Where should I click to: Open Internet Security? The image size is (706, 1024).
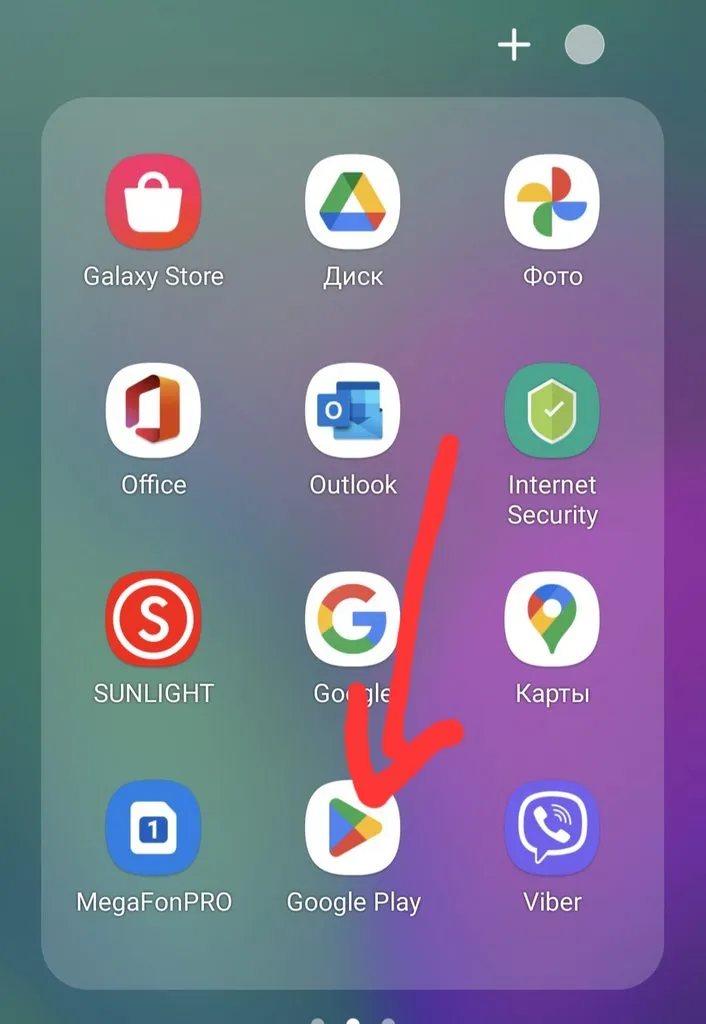click(x=552, y=411)
